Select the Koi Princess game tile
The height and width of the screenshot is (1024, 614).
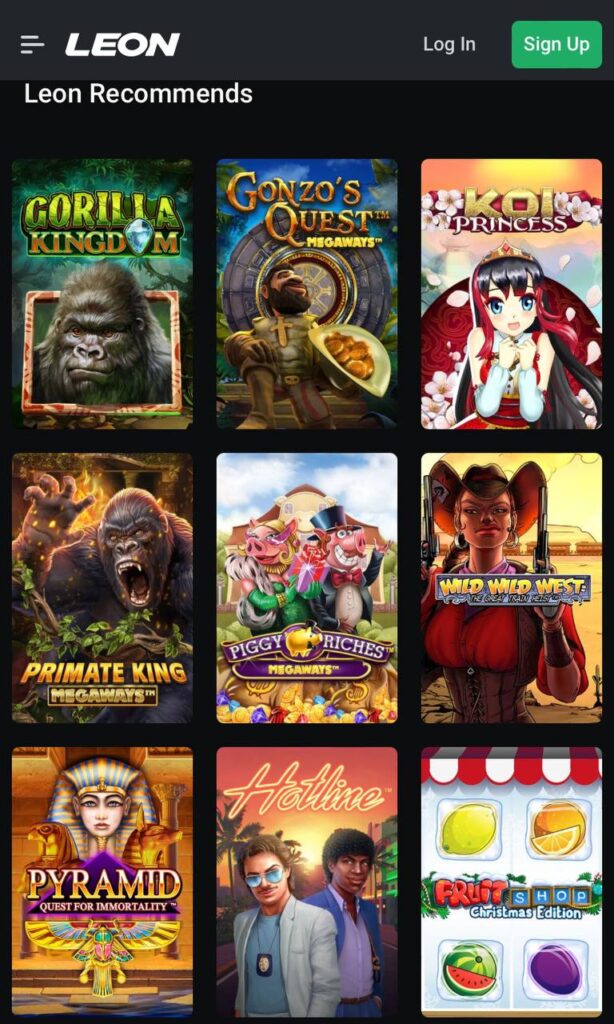click(511, 293)
